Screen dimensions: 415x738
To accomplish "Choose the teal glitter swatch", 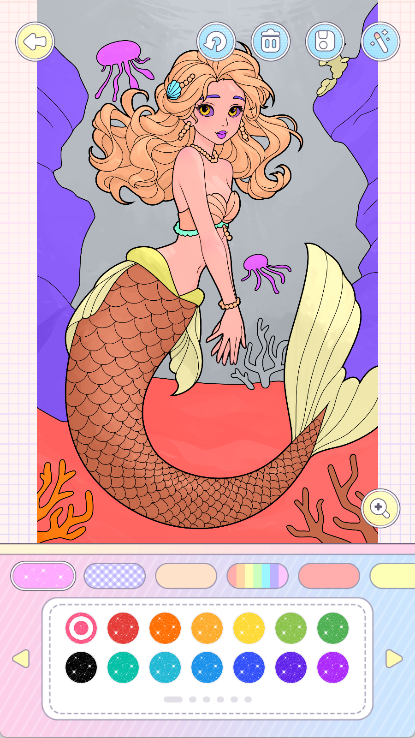I will click(123, 667).
